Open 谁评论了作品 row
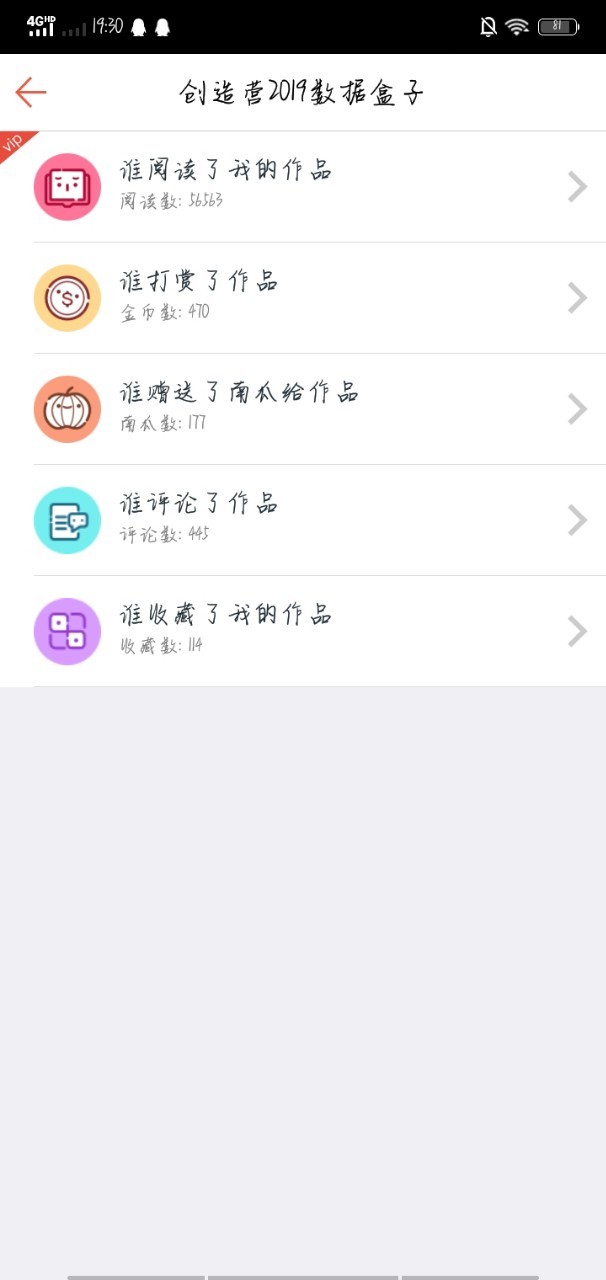606x1280 pixels. point(303,520)
